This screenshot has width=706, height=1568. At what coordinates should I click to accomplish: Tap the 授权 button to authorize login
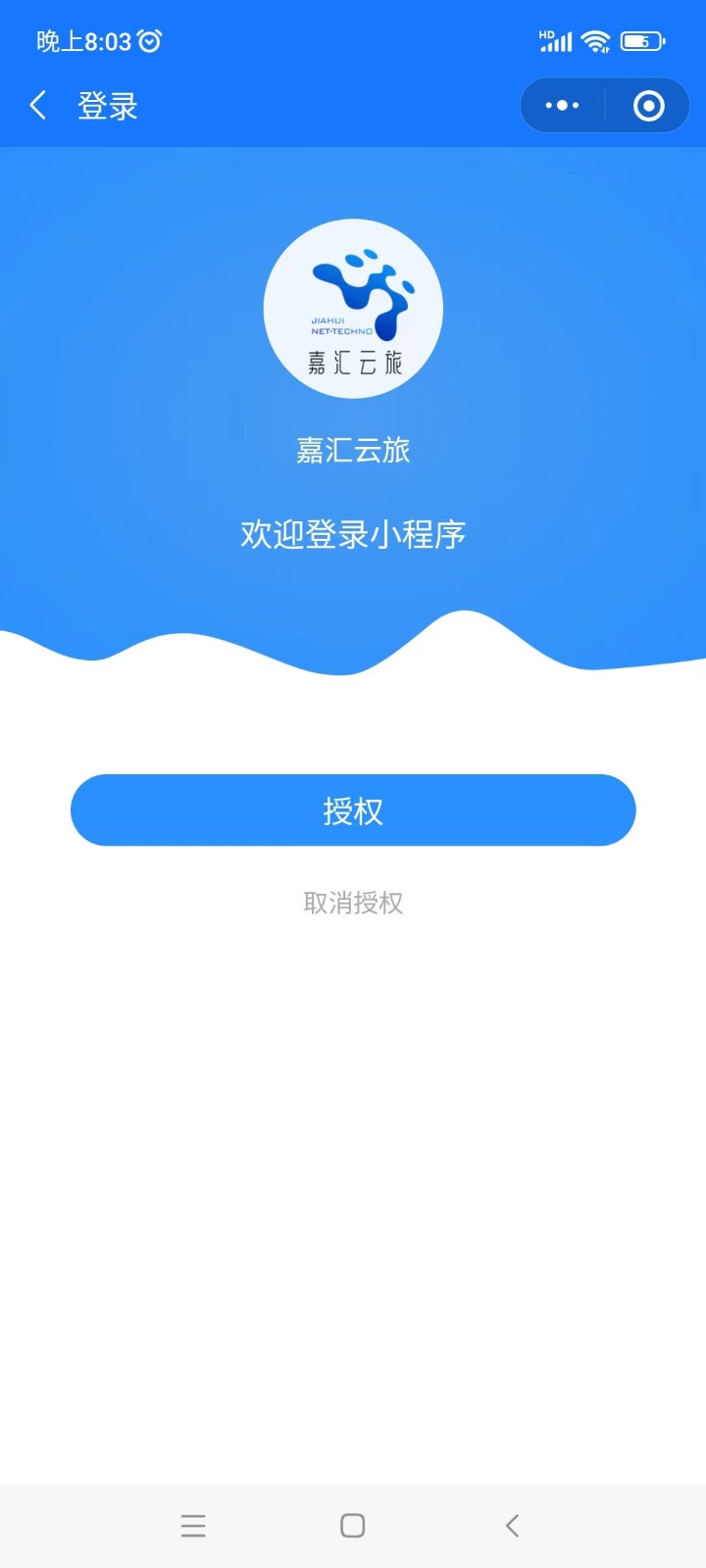[x=353, y=810]
